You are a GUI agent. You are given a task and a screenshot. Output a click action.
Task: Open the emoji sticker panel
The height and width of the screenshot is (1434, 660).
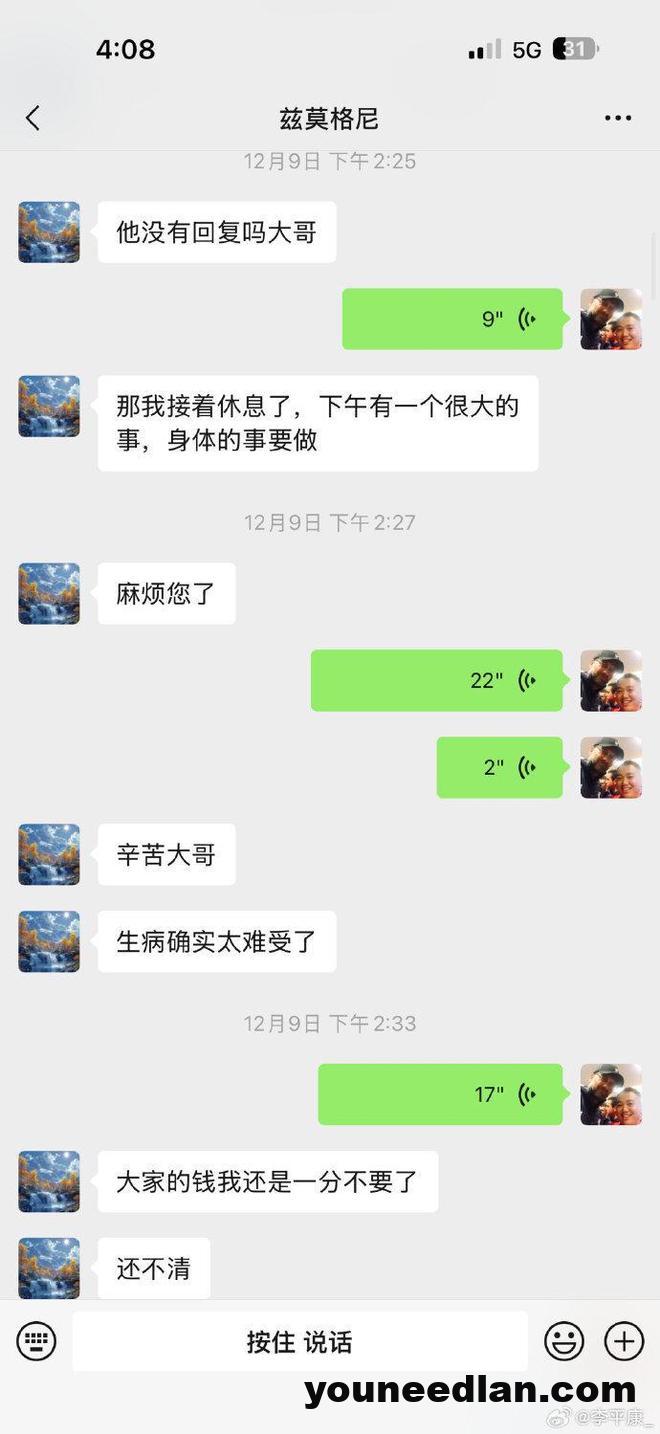coord(564,1341)
